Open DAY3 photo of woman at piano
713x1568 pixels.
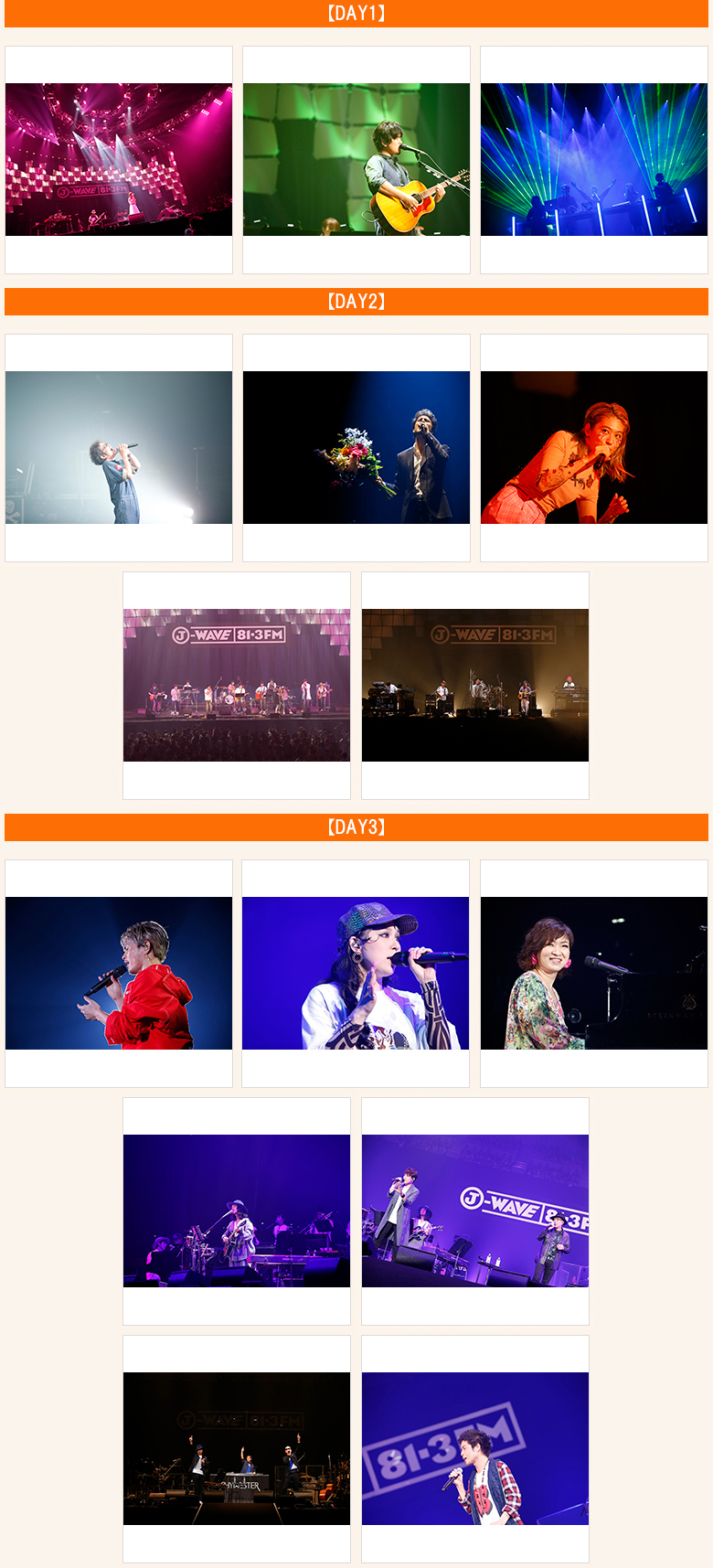[x=594, y=973]
